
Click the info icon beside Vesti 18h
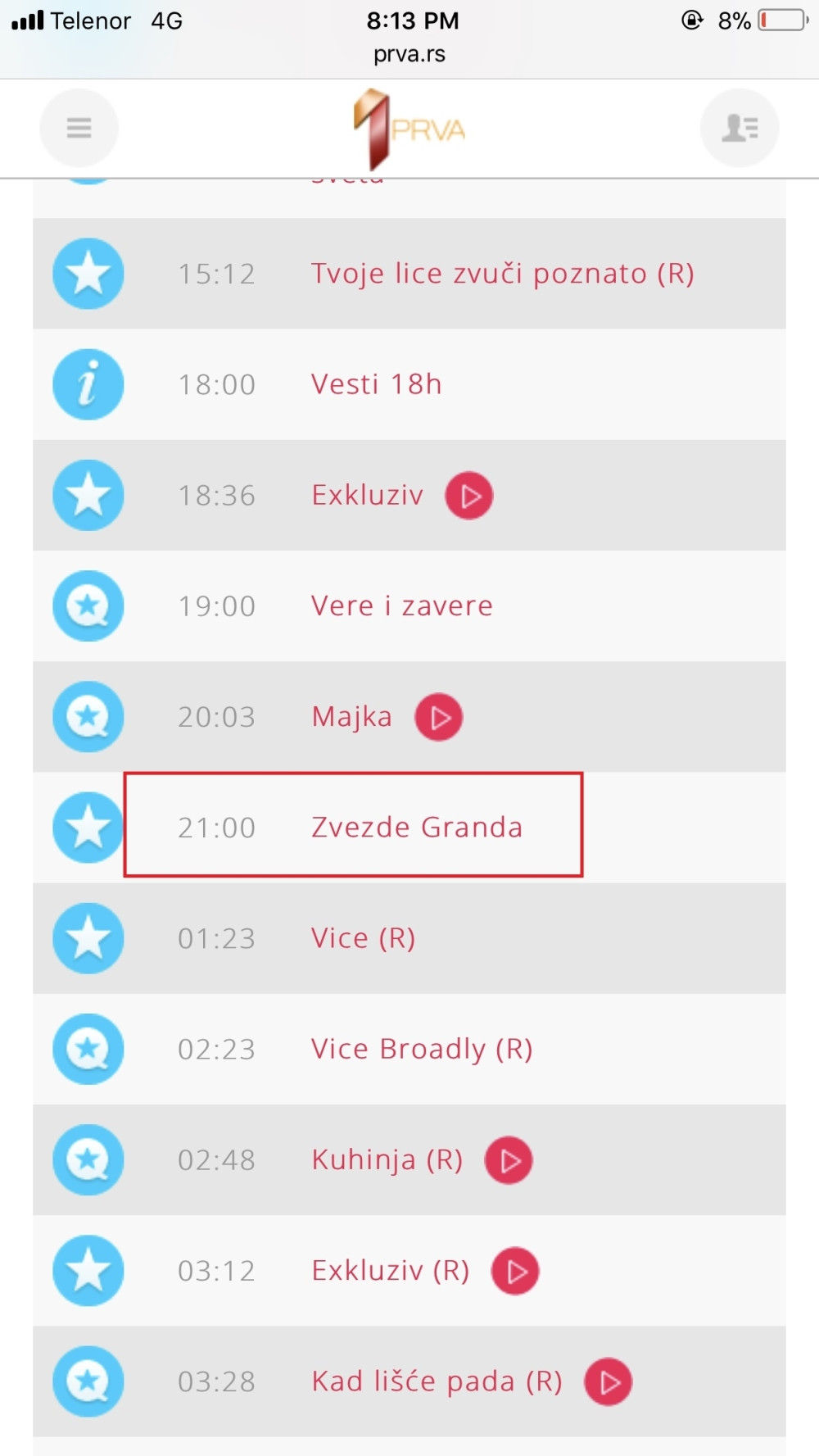click(88, 384)
